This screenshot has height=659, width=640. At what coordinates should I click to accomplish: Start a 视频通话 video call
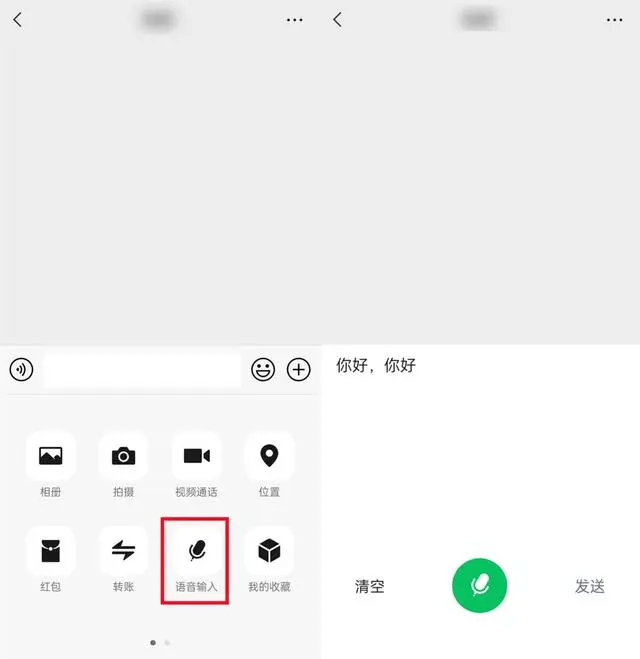point(196,457)
